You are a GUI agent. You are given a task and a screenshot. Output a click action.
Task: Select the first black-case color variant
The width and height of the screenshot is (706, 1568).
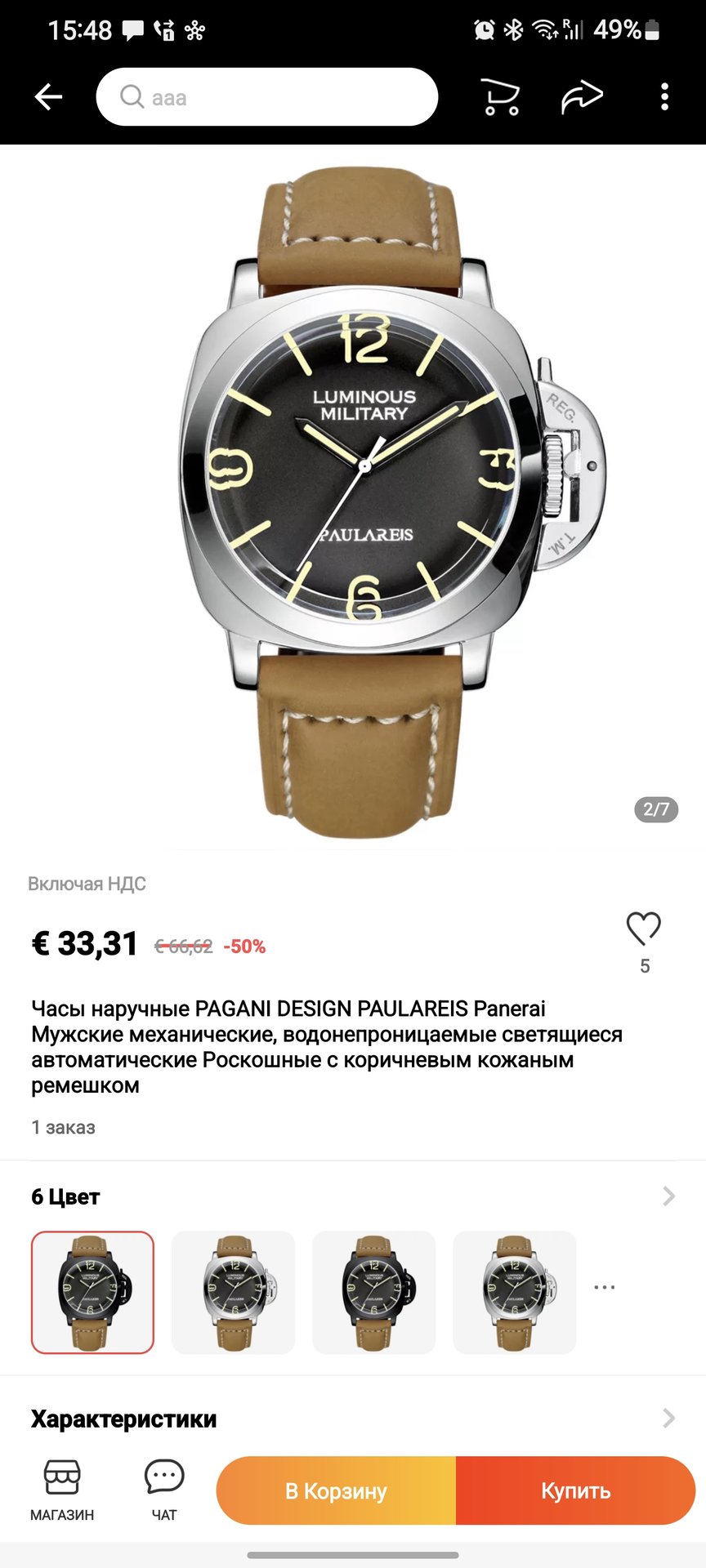coord(92,1292)
